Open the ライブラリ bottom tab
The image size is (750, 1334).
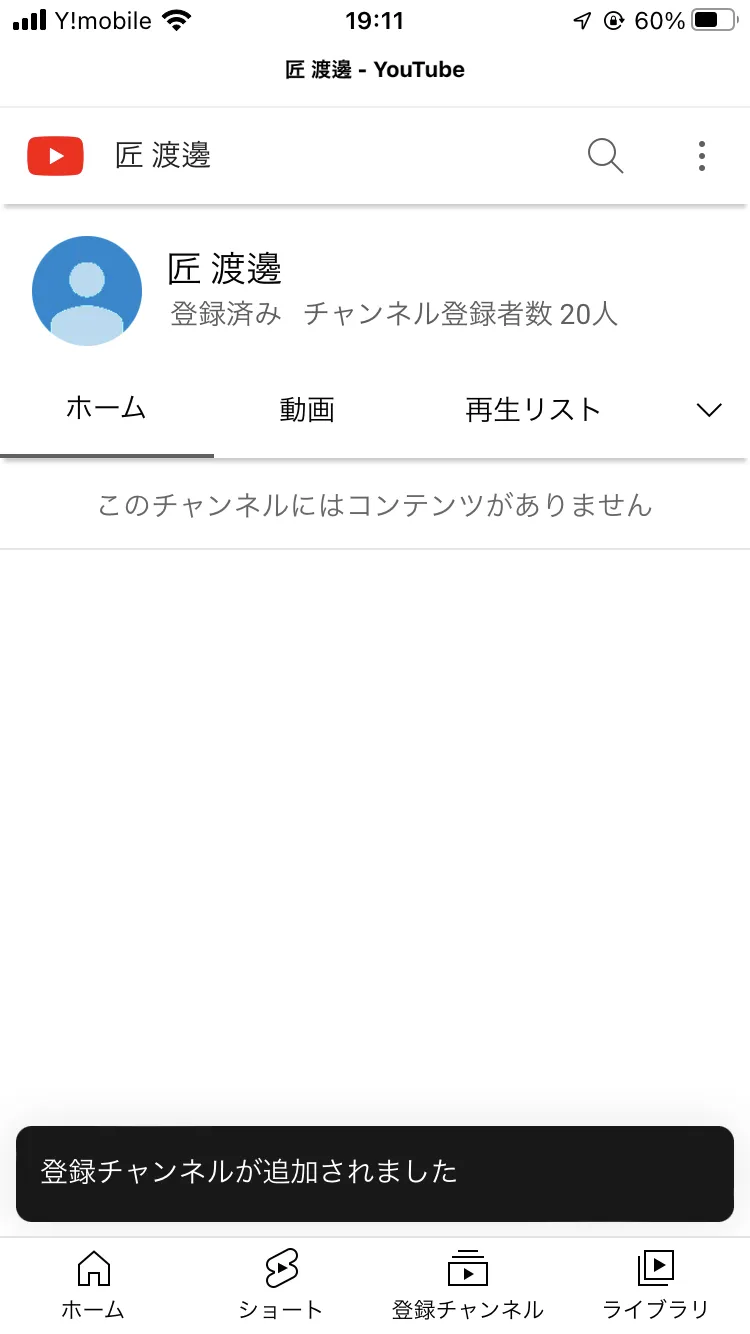656,1285
